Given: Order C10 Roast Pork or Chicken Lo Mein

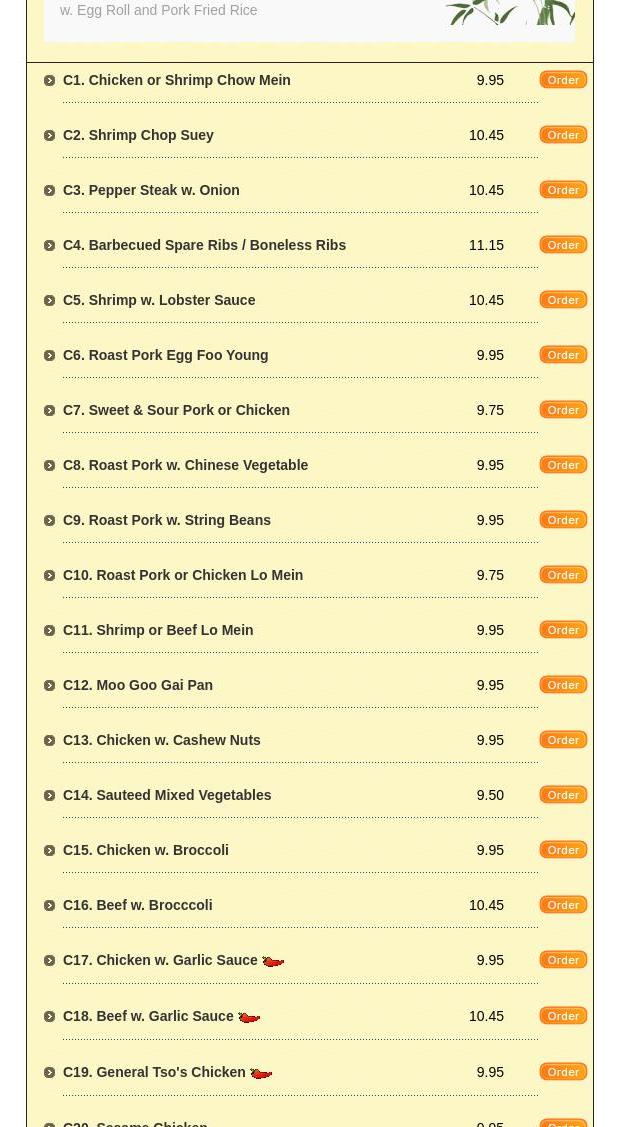Looking at the screenshot, I should tap(563, 575).
